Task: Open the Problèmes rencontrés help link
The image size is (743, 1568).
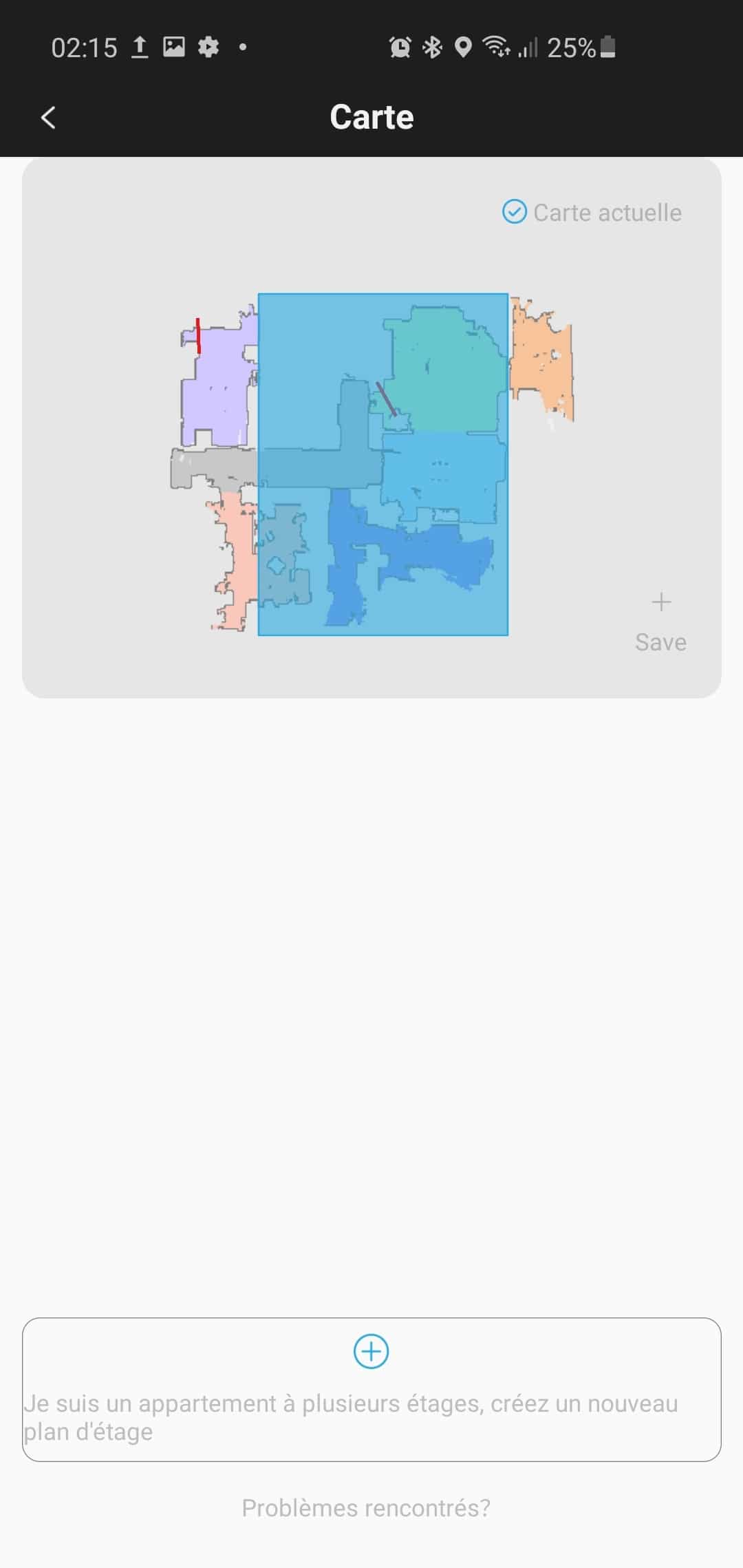Action: coord(366,1508)
